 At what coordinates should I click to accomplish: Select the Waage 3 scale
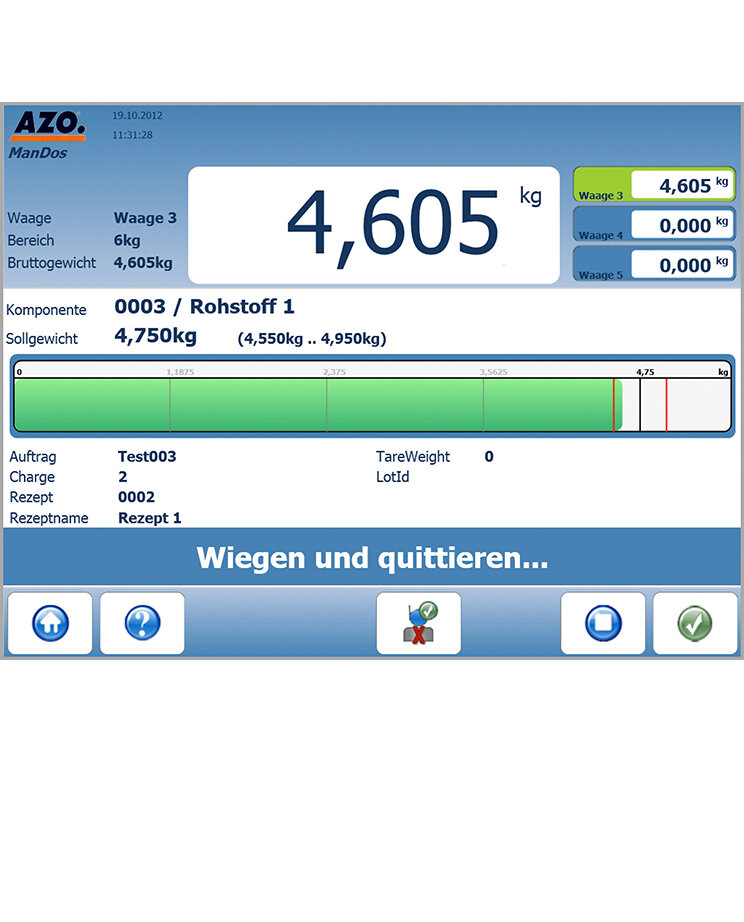[653, 185]
